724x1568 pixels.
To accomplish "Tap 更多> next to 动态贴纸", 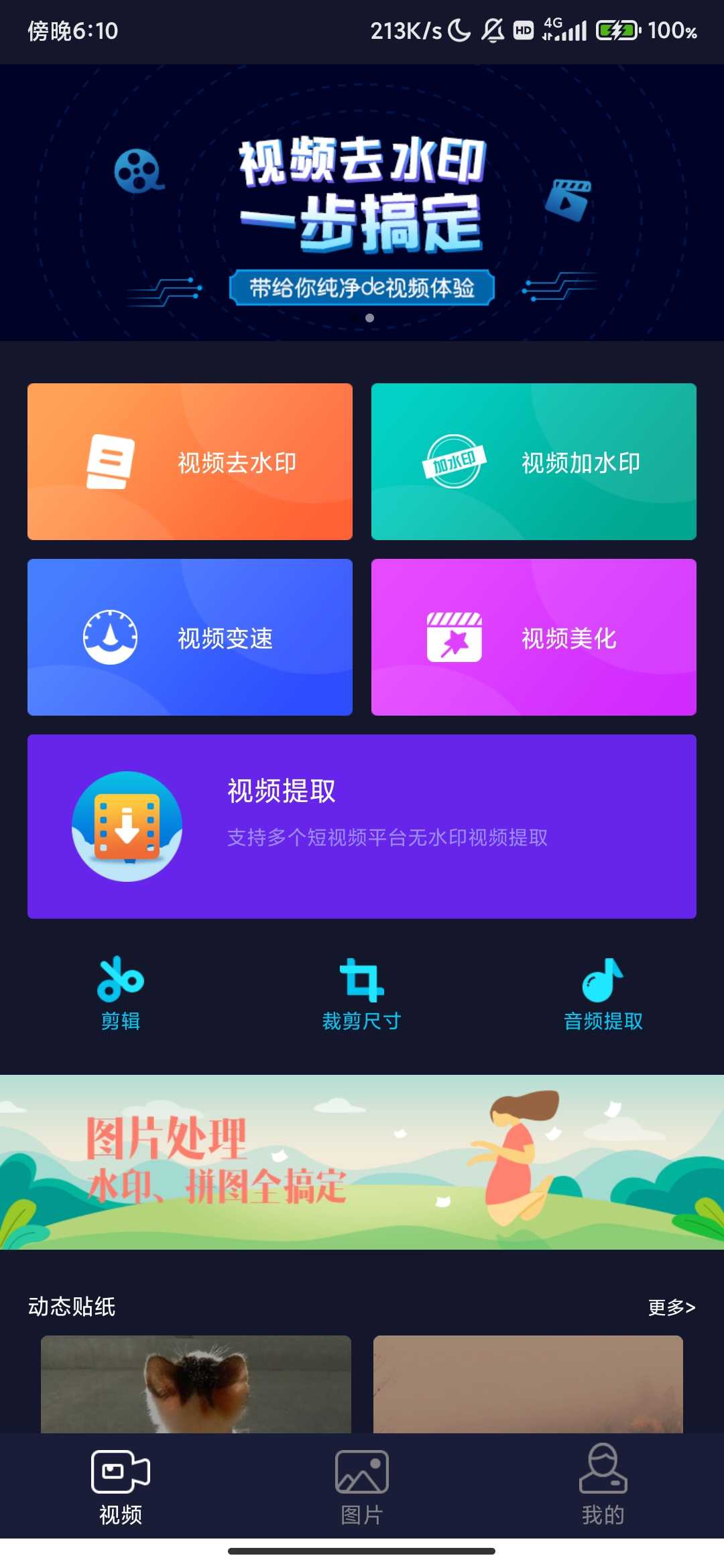I will (x=671, y=1307).
